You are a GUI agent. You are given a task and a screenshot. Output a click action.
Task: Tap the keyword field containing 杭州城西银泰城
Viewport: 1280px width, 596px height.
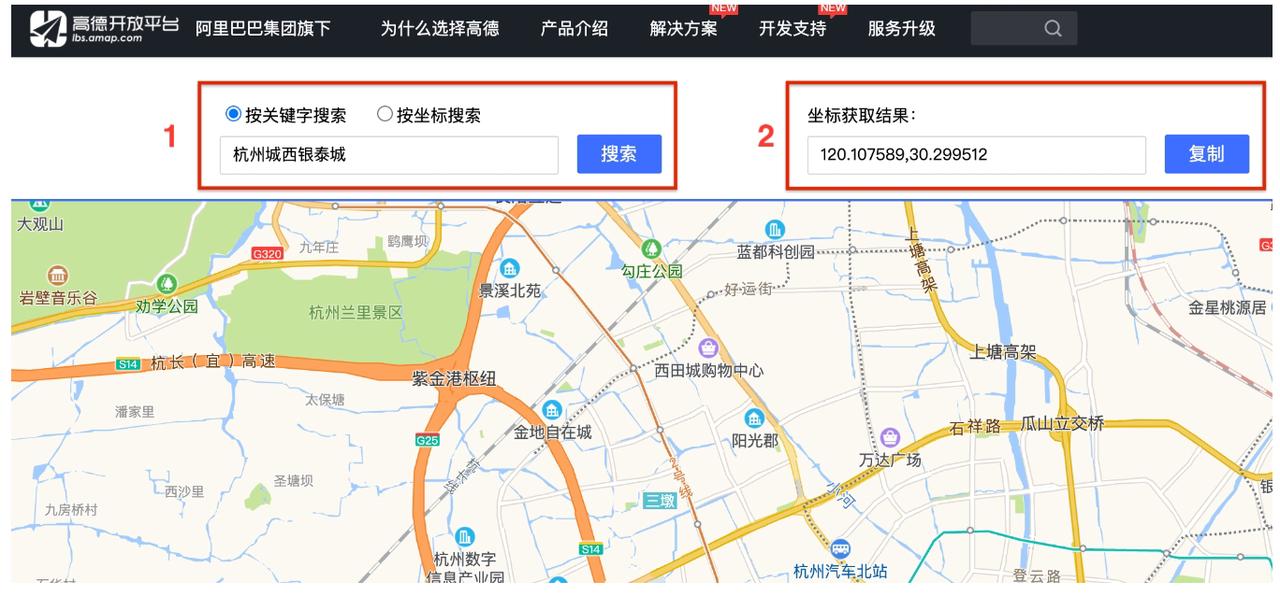(389, 155)
